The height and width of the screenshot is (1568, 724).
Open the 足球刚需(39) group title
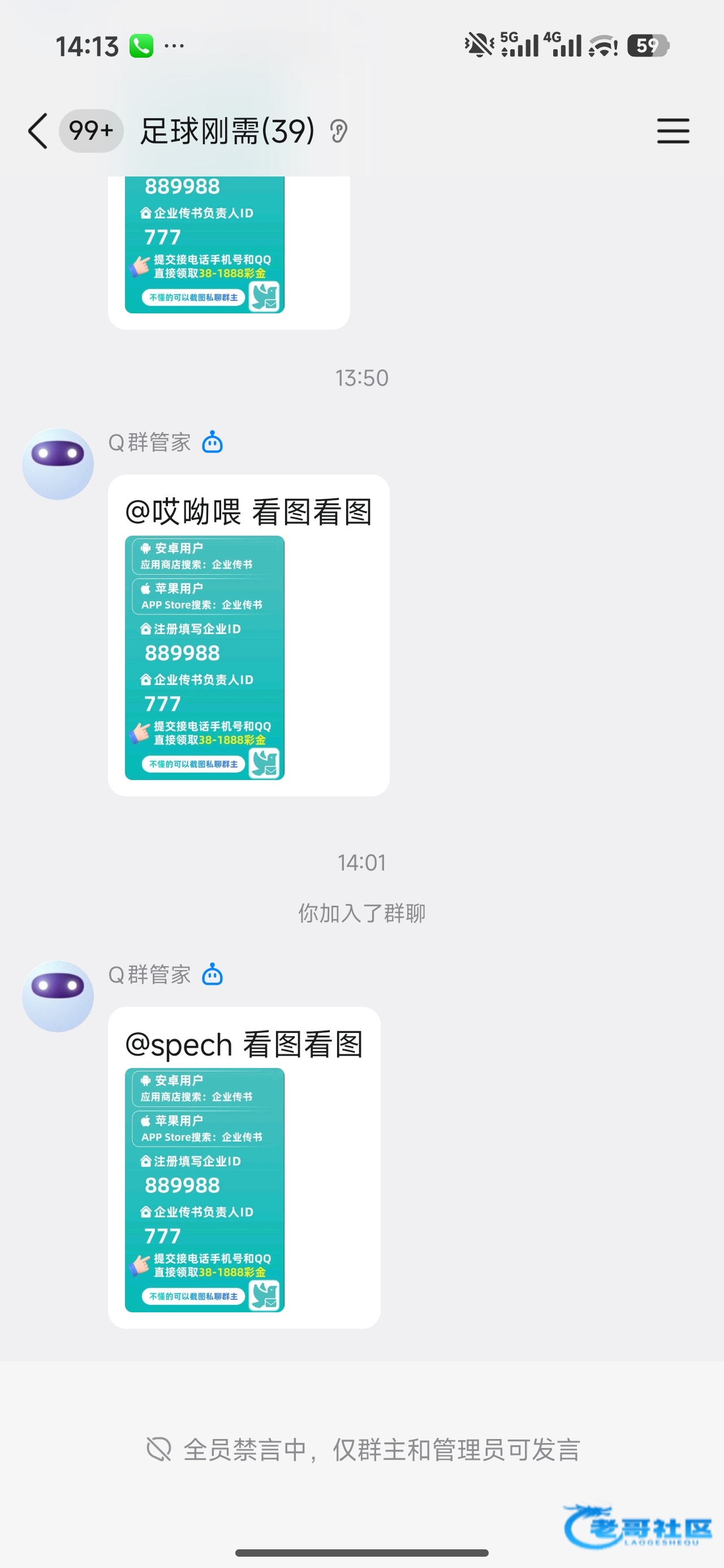(227, 131)
